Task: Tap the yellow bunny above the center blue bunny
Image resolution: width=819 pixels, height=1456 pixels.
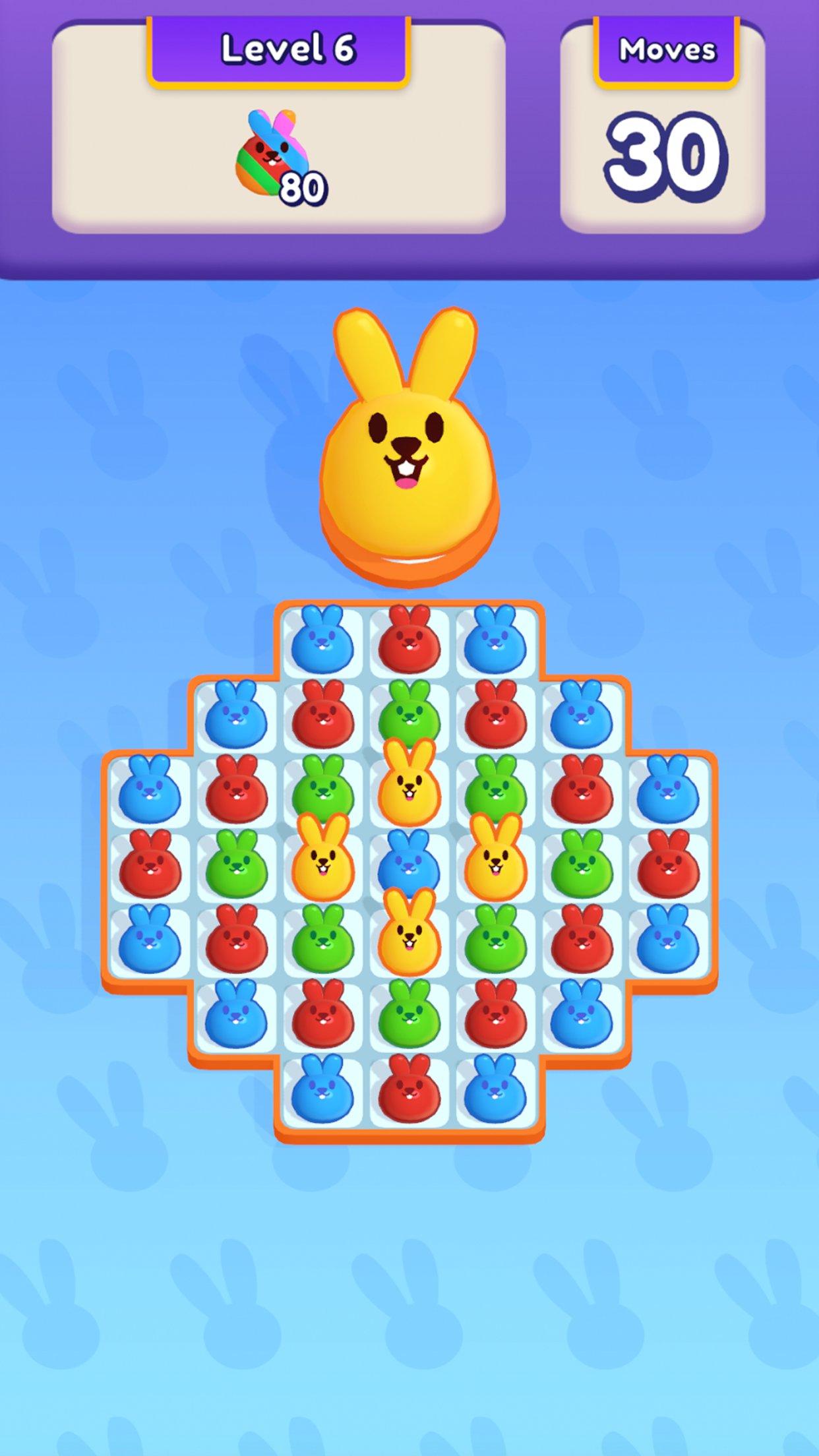Action: (409, 786)
